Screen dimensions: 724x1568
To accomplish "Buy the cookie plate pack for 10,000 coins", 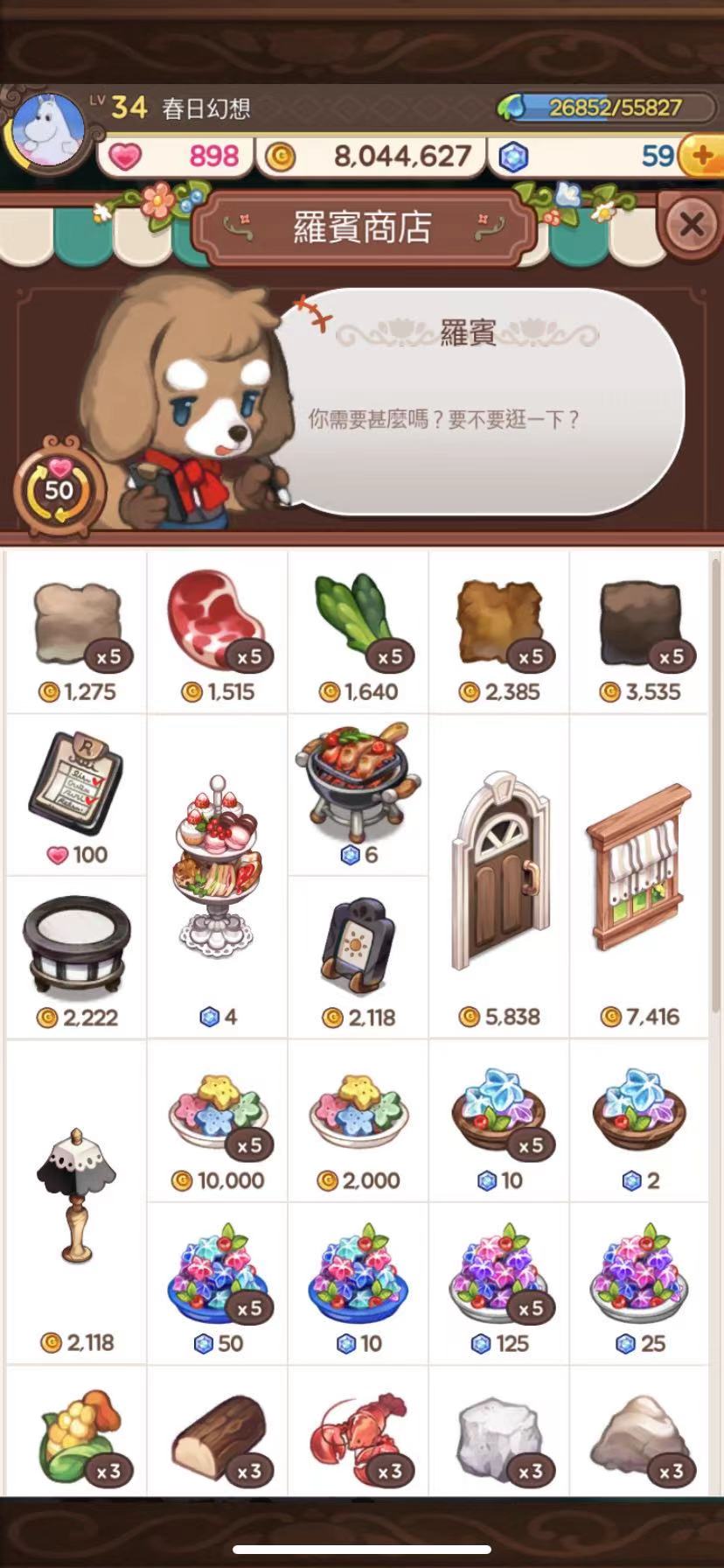I will (x=217, y=1120).
